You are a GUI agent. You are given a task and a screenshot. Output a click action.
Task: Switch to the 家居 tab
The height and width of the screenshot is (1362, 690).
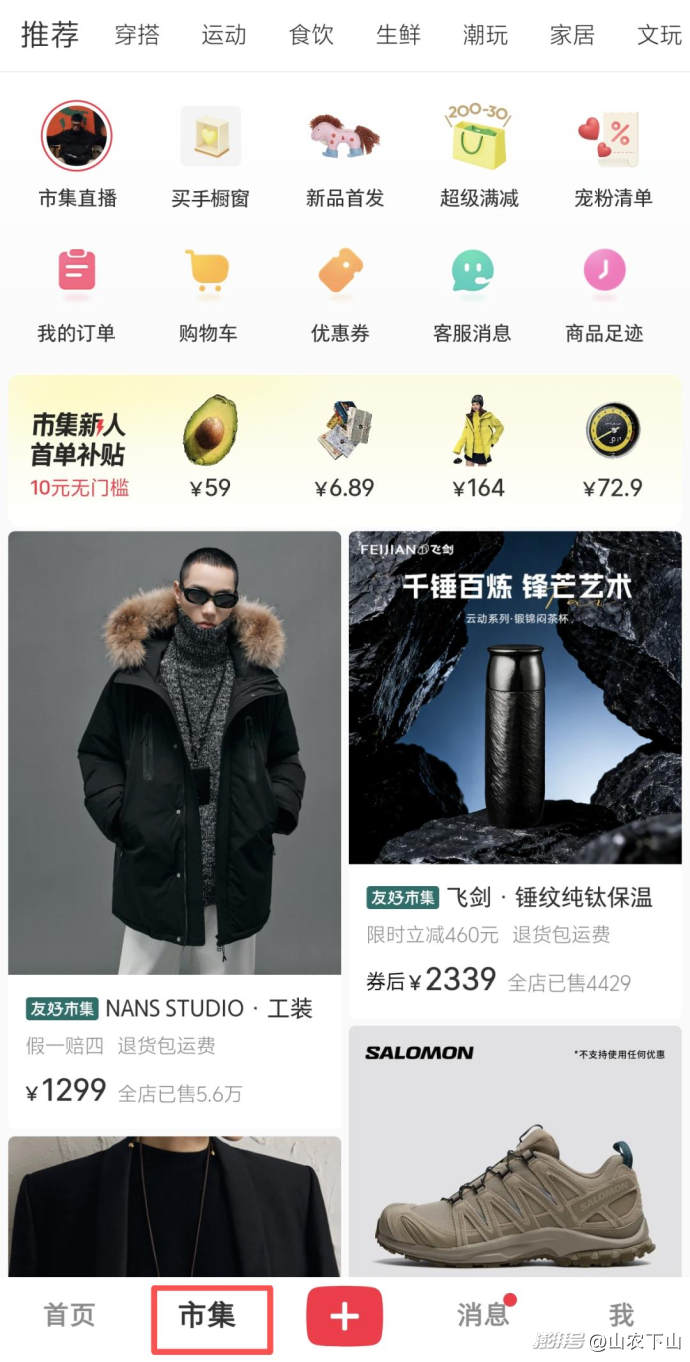[x=572, y=35]
